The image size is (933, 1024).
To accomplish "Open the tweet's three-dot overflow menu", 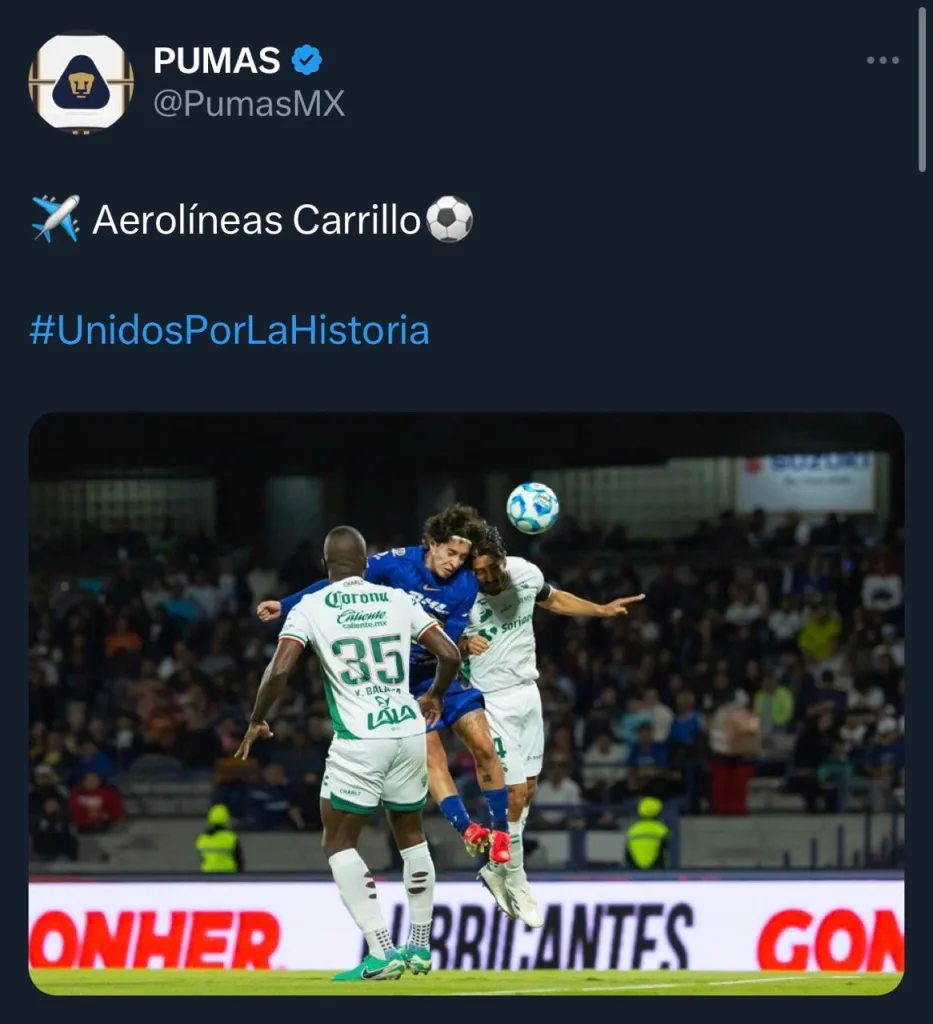I will (x=882, y=61).
